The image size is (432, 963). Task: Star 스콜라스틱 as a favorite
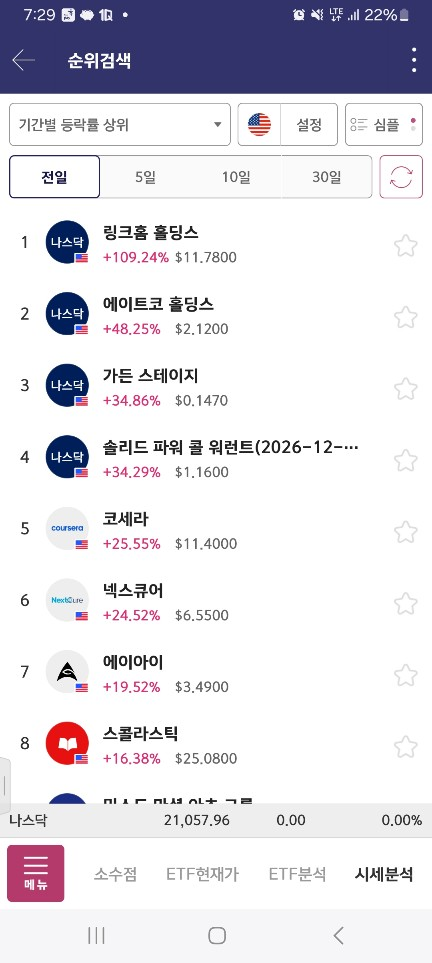pyautogui.click(x=406, y=747)
